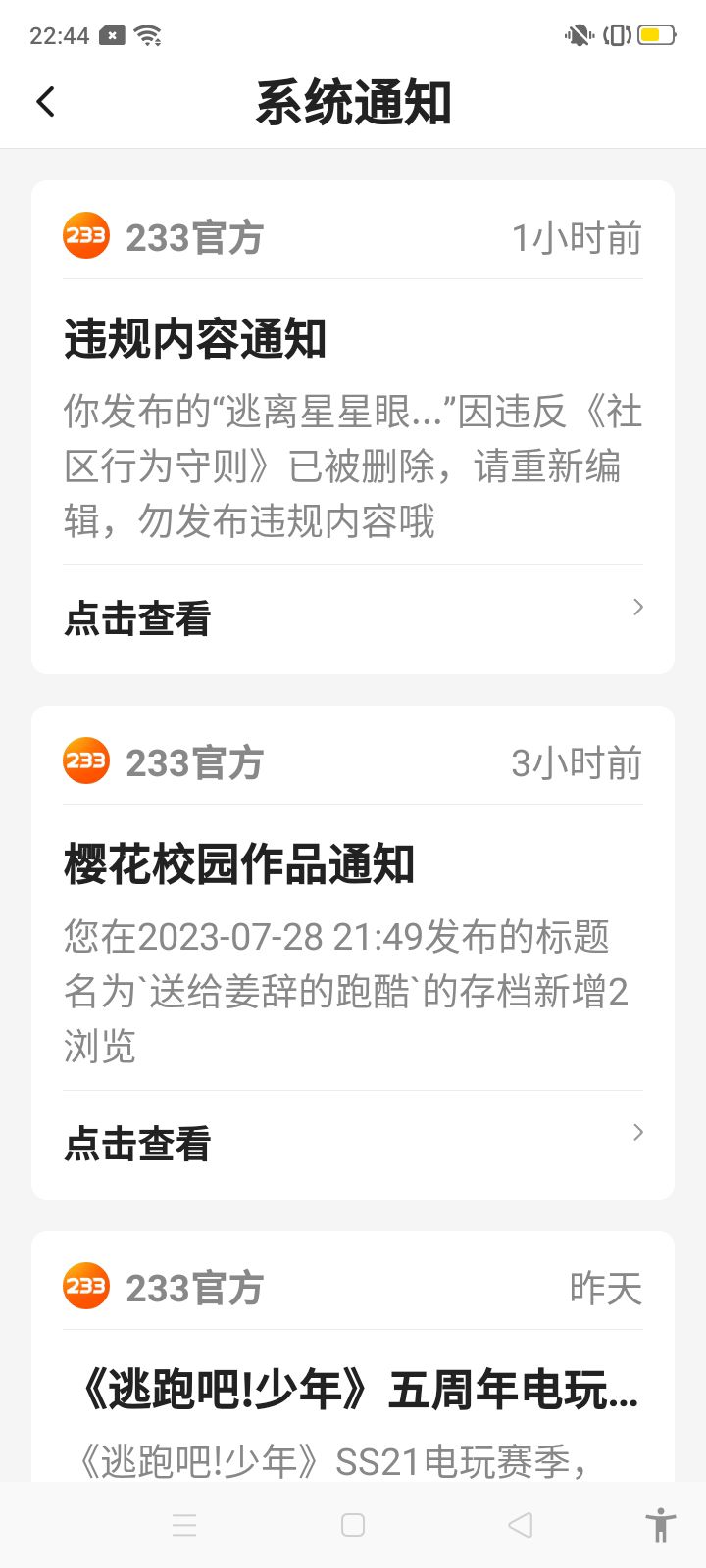Open the accessibility shortcut icon
The height and width of the screenshot is (1568, 706).
tap(661, 1525)
